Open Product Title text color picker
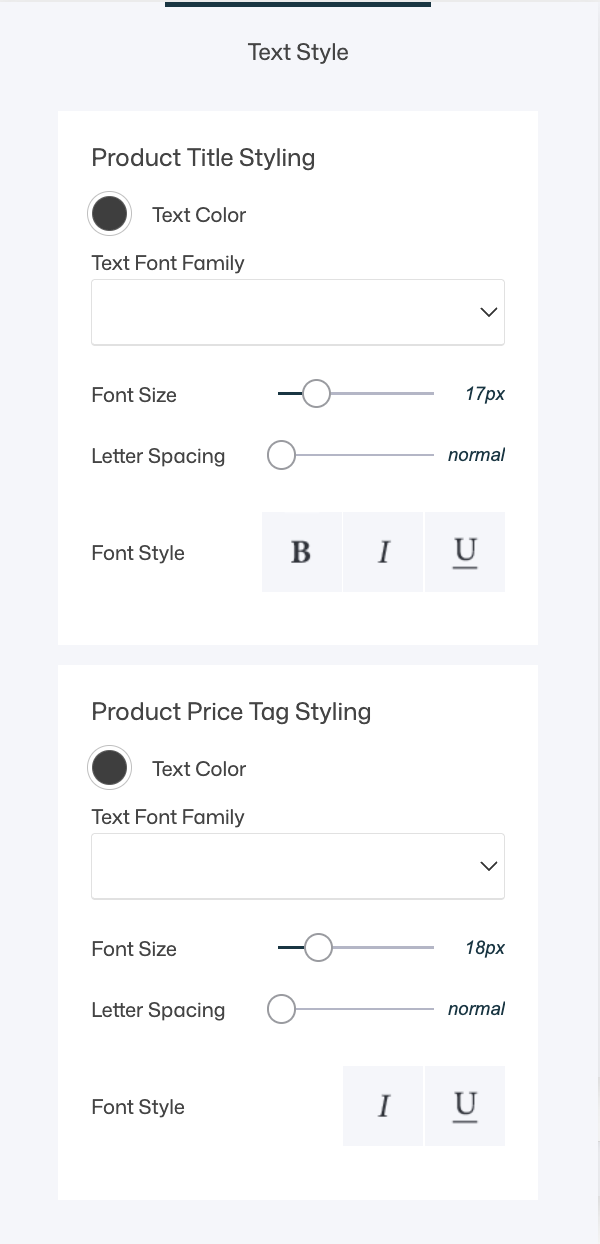600x1244 pixels. click(x=109, y=213)
